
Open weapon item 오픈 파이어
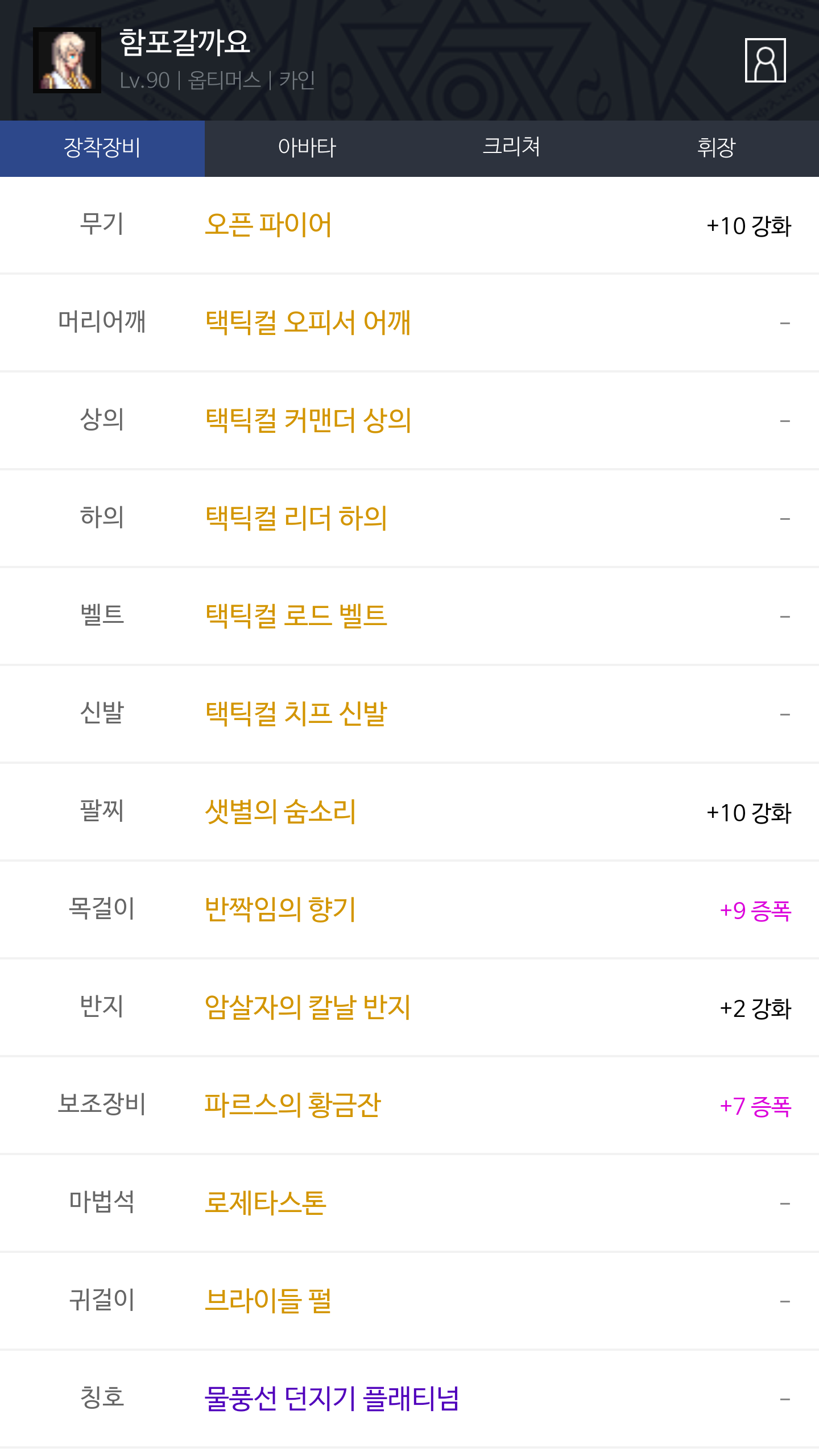[409, 225]
